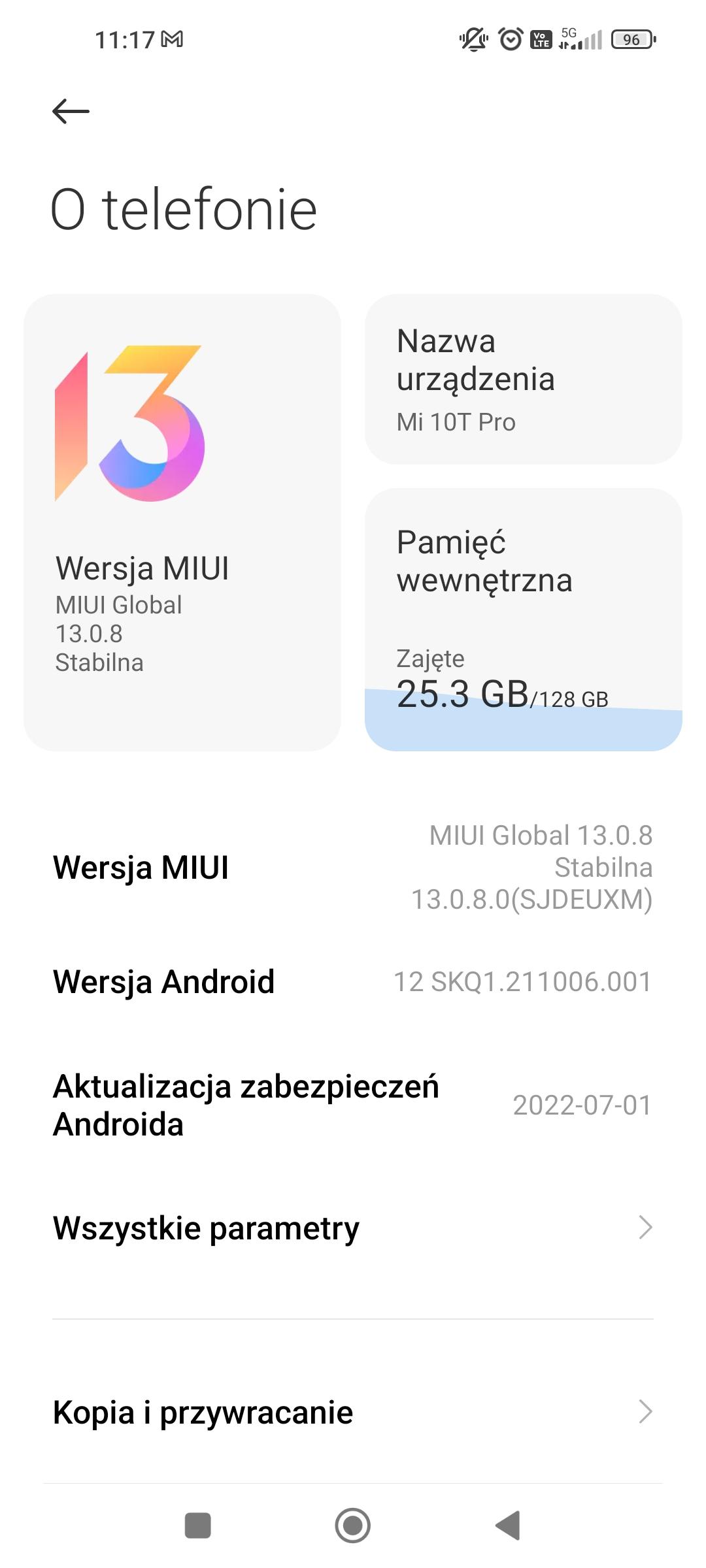Image resolution: width=706 pixels, height=1568 pixels.
Task: Go to the home screen
Action: (x=352, y=1526)
